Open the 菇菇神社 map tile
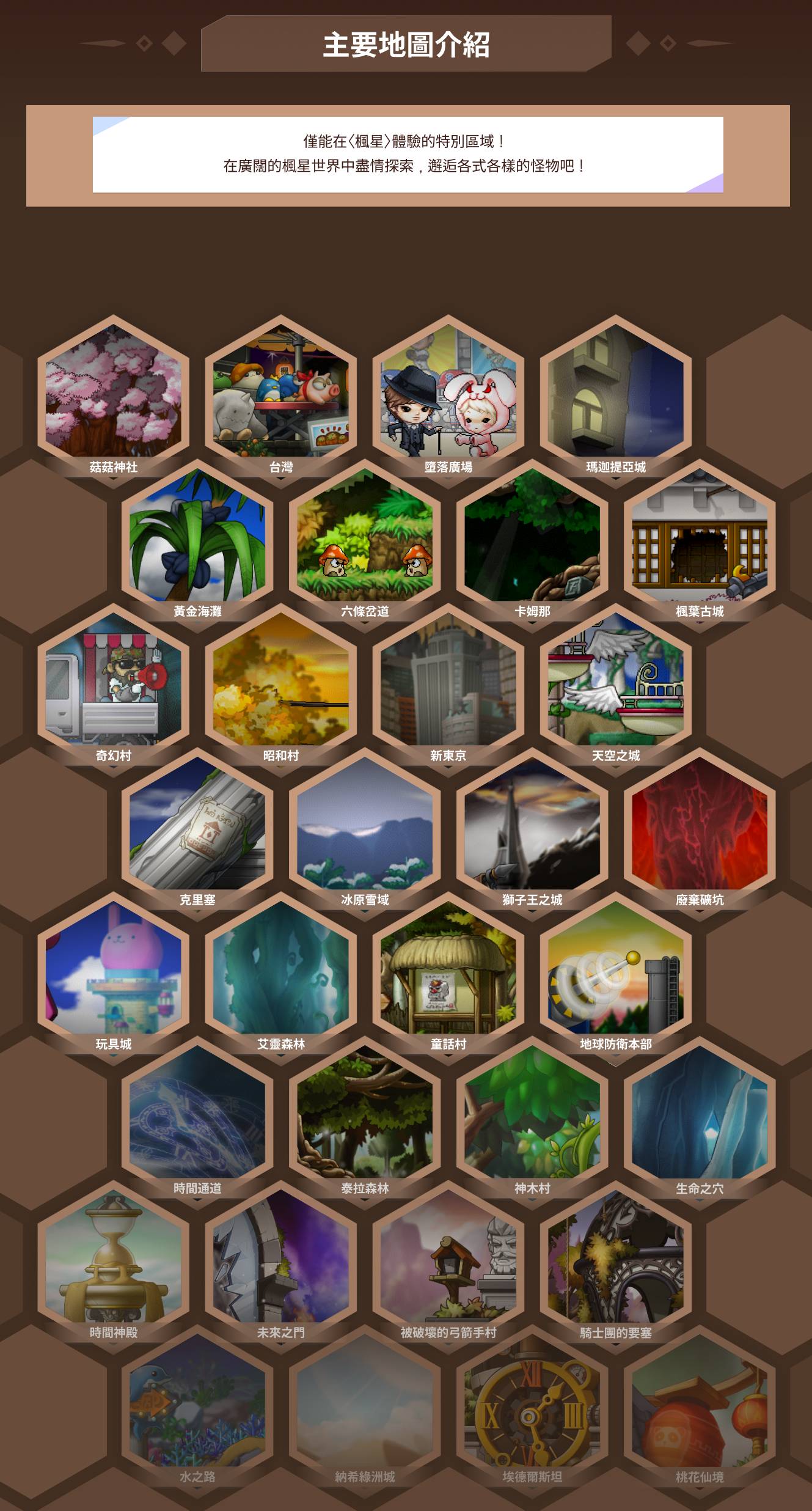 (113, 391)
